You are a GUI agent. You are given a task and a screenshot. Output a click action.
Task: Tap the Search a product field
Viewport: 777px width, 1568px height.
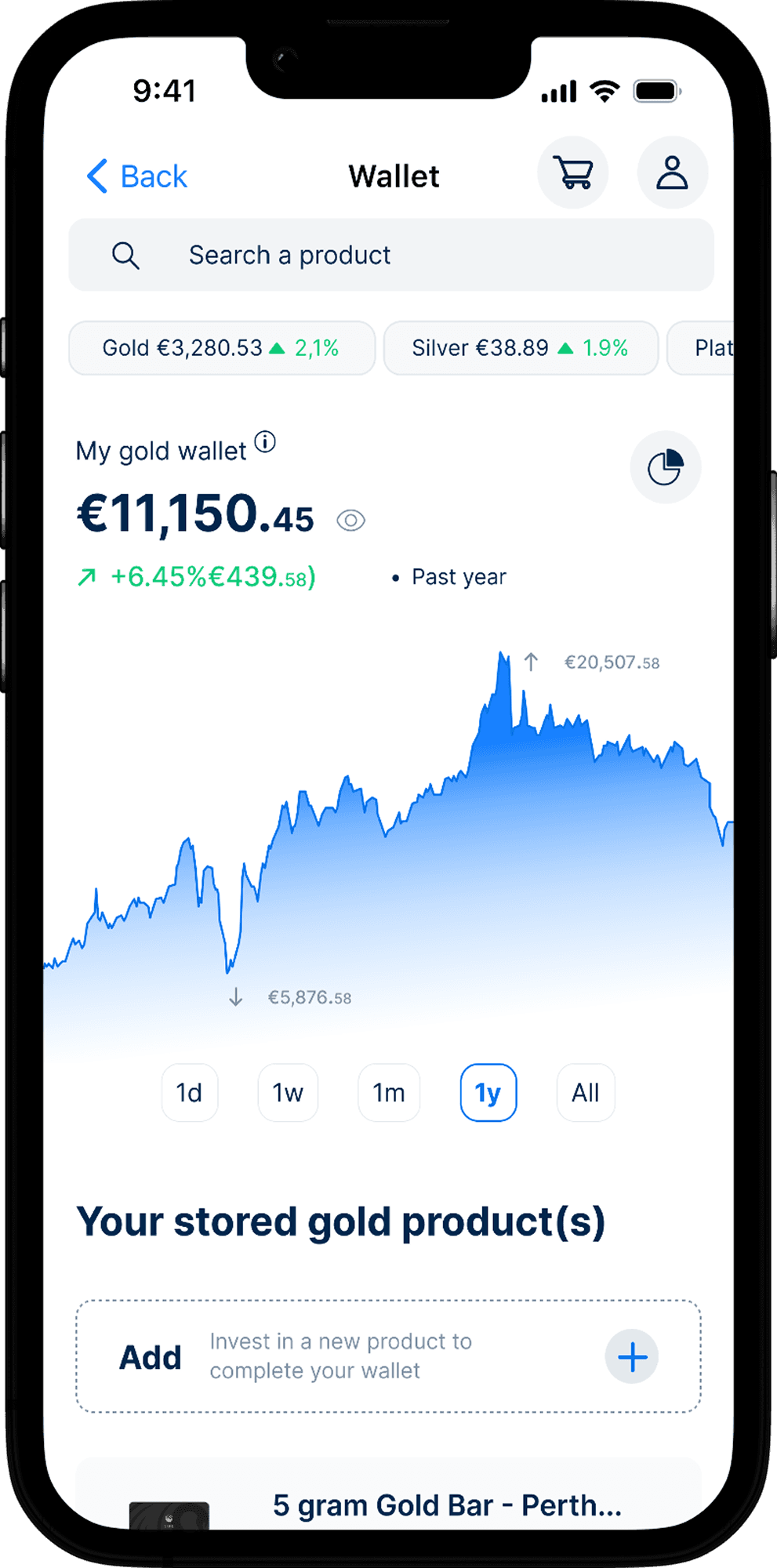(390, 256)
